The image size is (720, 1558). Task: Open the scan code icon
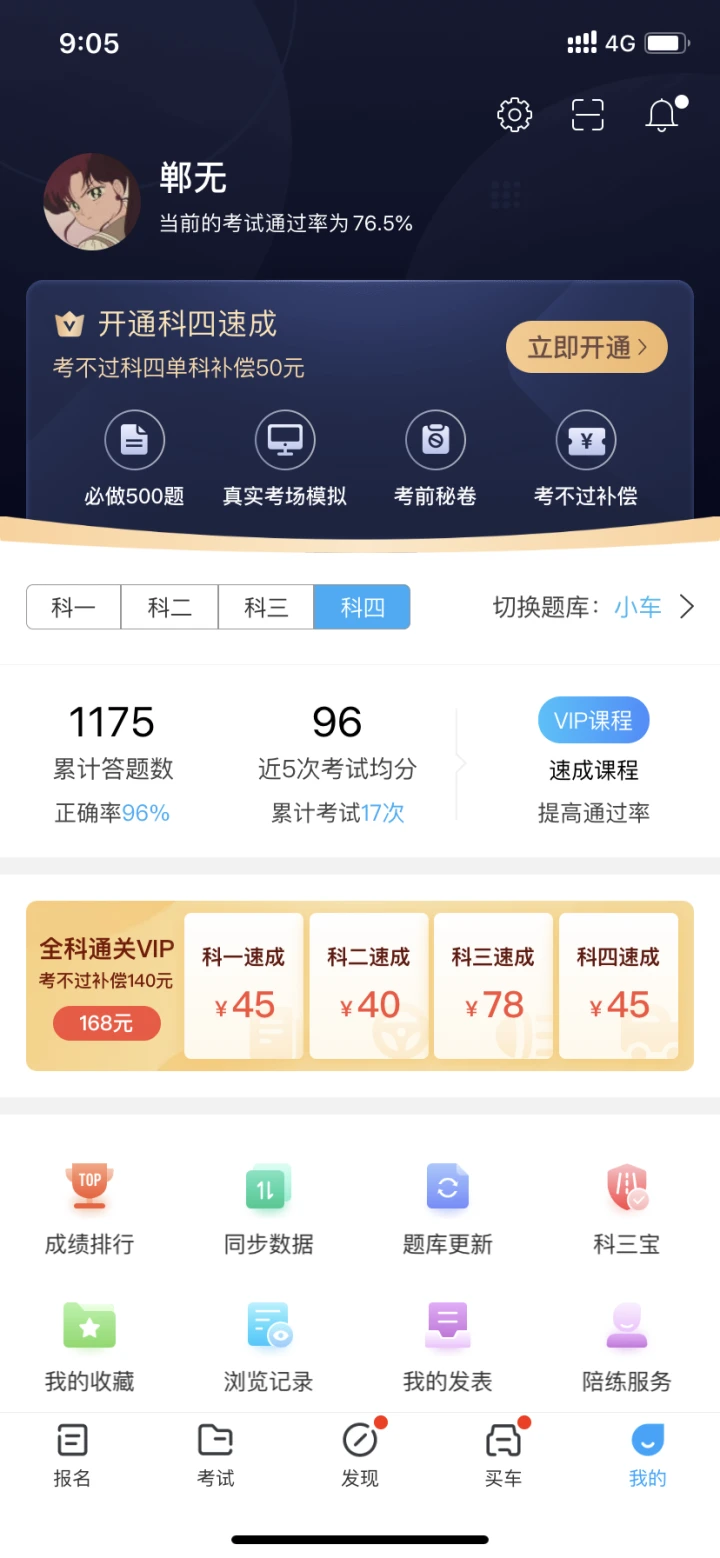(588, 115)
